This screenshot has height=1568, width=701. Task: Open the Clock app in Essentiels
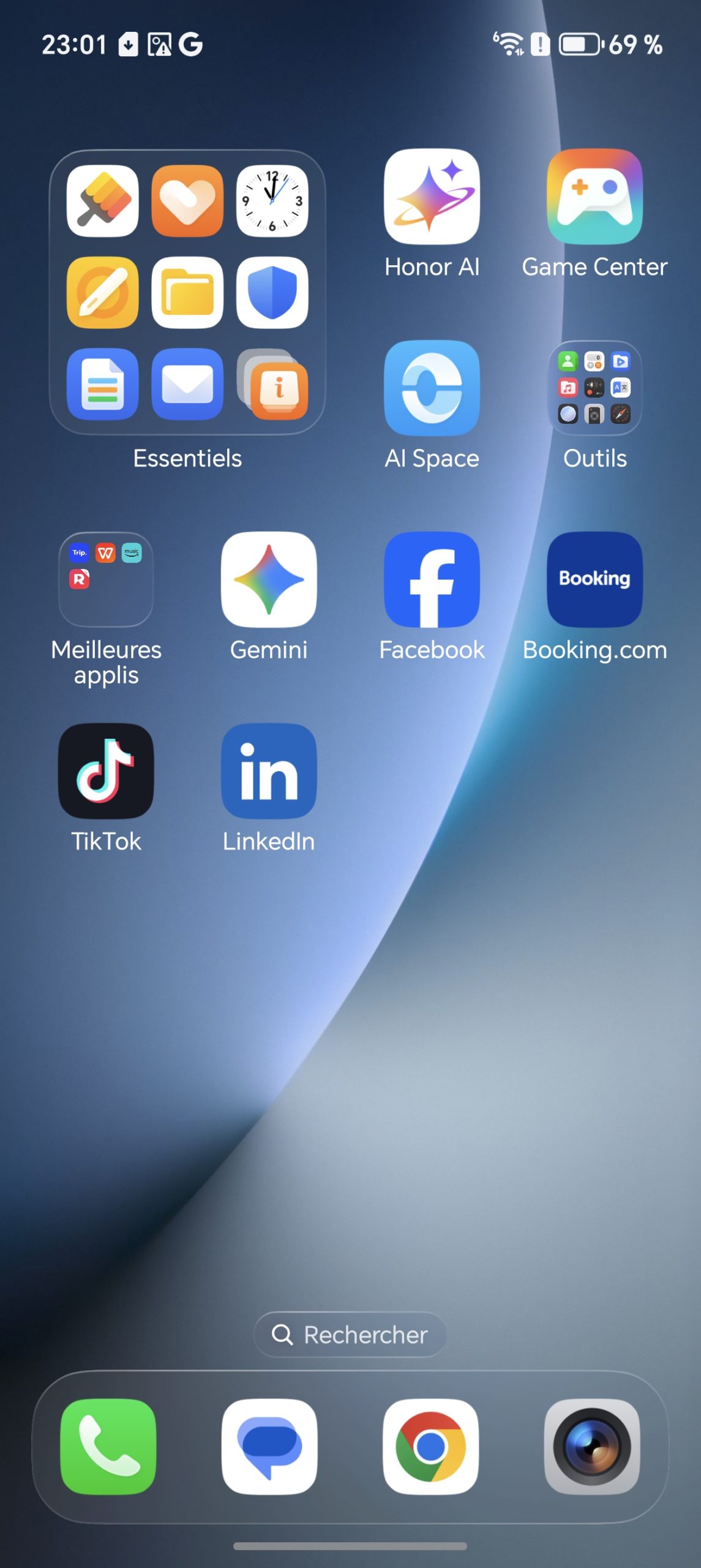pos(272,201)
